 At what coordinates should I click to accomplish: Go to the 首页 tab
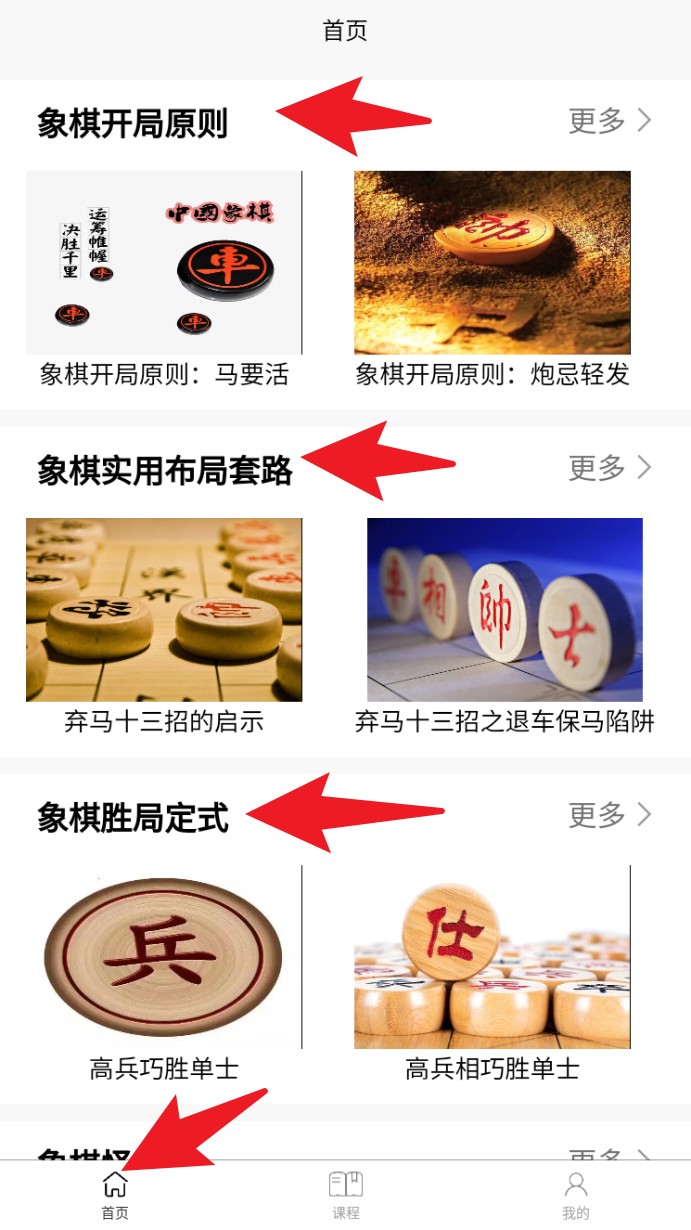[x=115, y=1195]
